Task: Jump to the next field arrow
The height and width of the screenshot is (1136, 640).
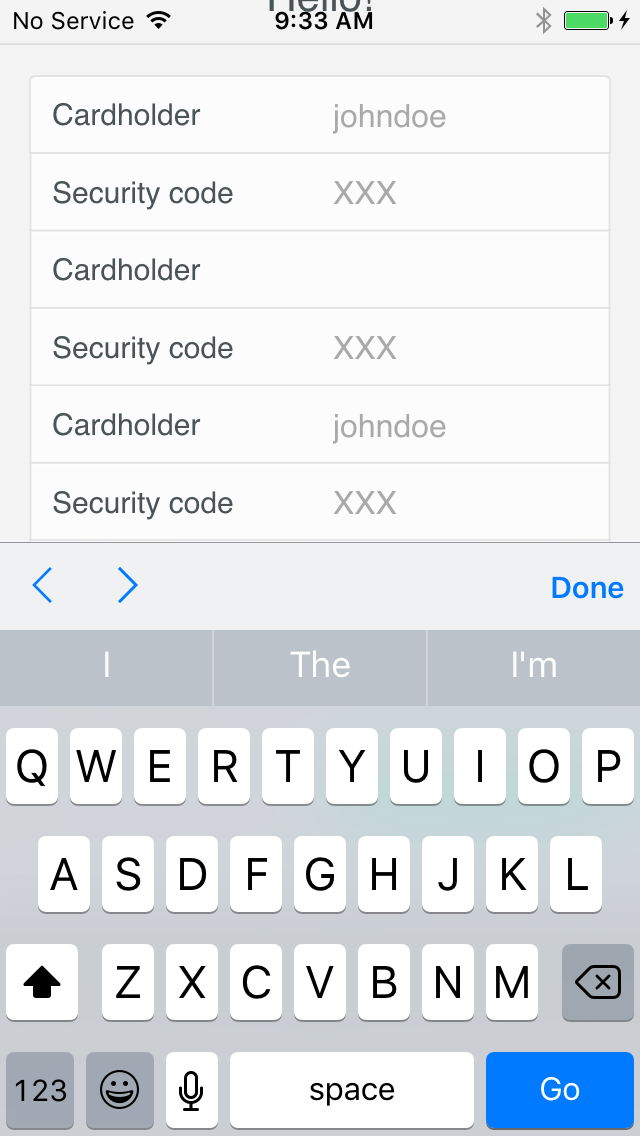Action: (x=128, y=585)
